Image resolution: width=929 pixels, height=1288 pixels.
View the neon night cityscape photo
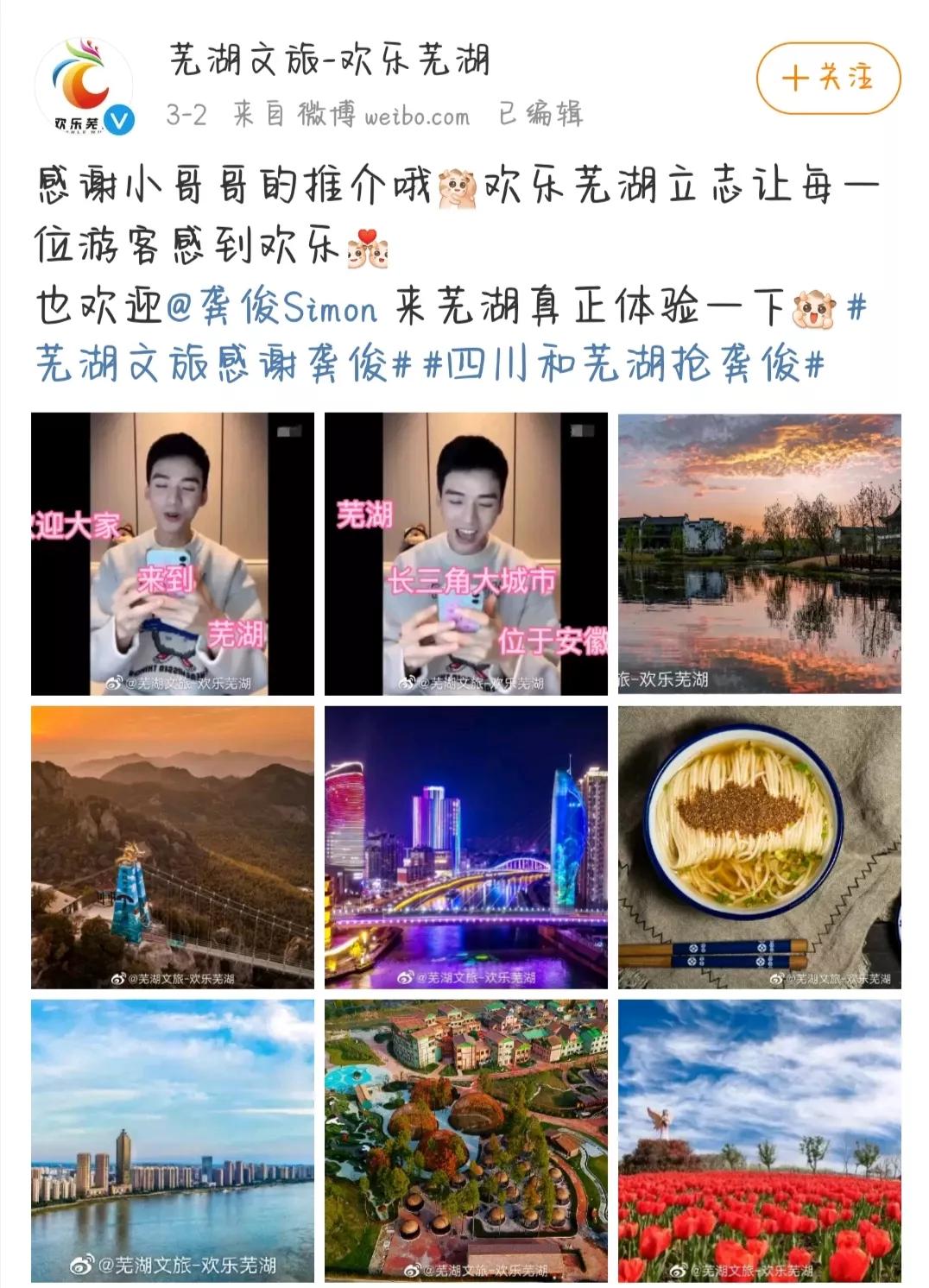click(x=466, y=846)
